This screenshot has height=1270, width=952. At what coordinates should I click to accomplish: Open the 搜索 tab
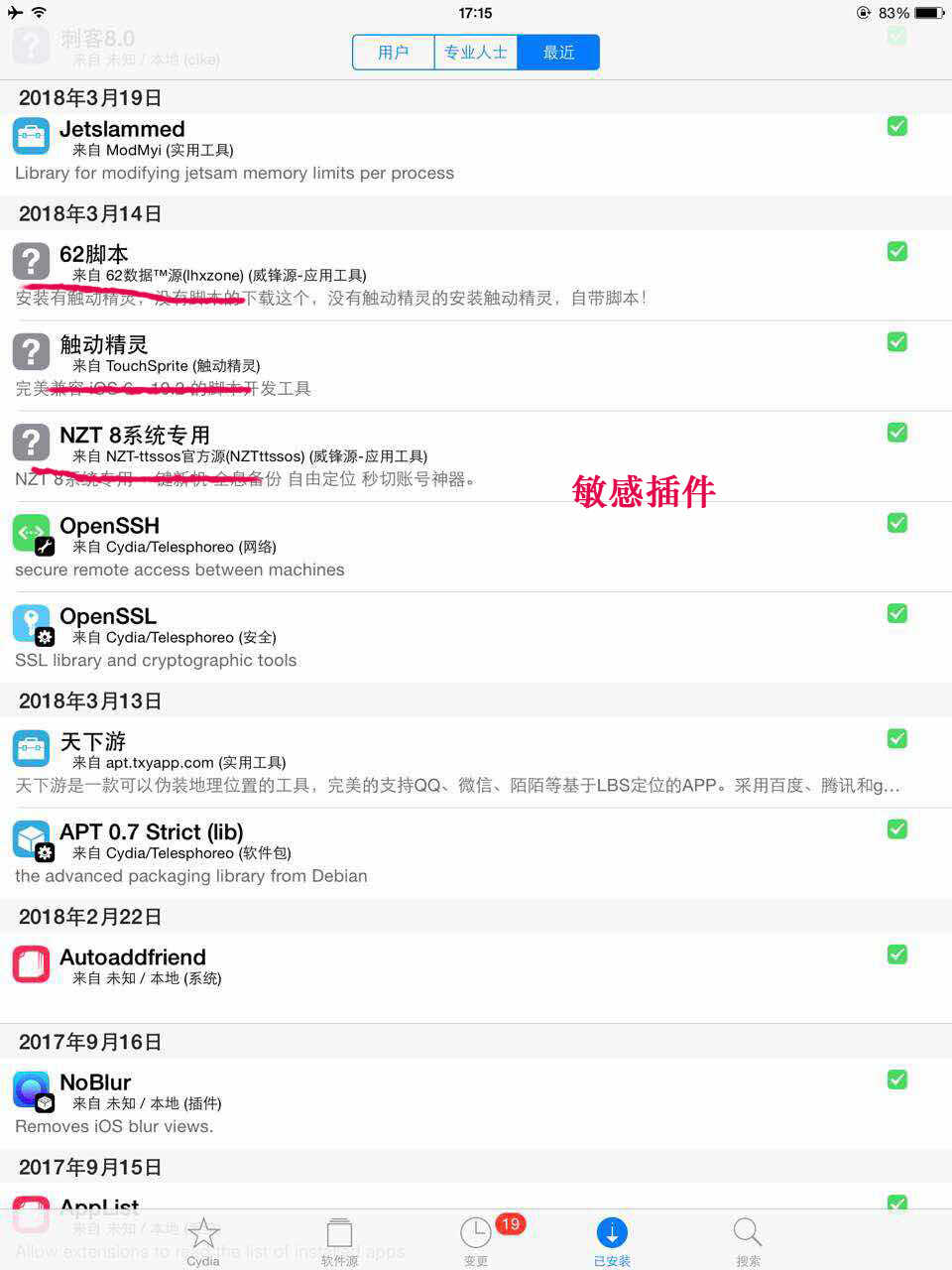pyautogui.click(x=748, y=1240)
